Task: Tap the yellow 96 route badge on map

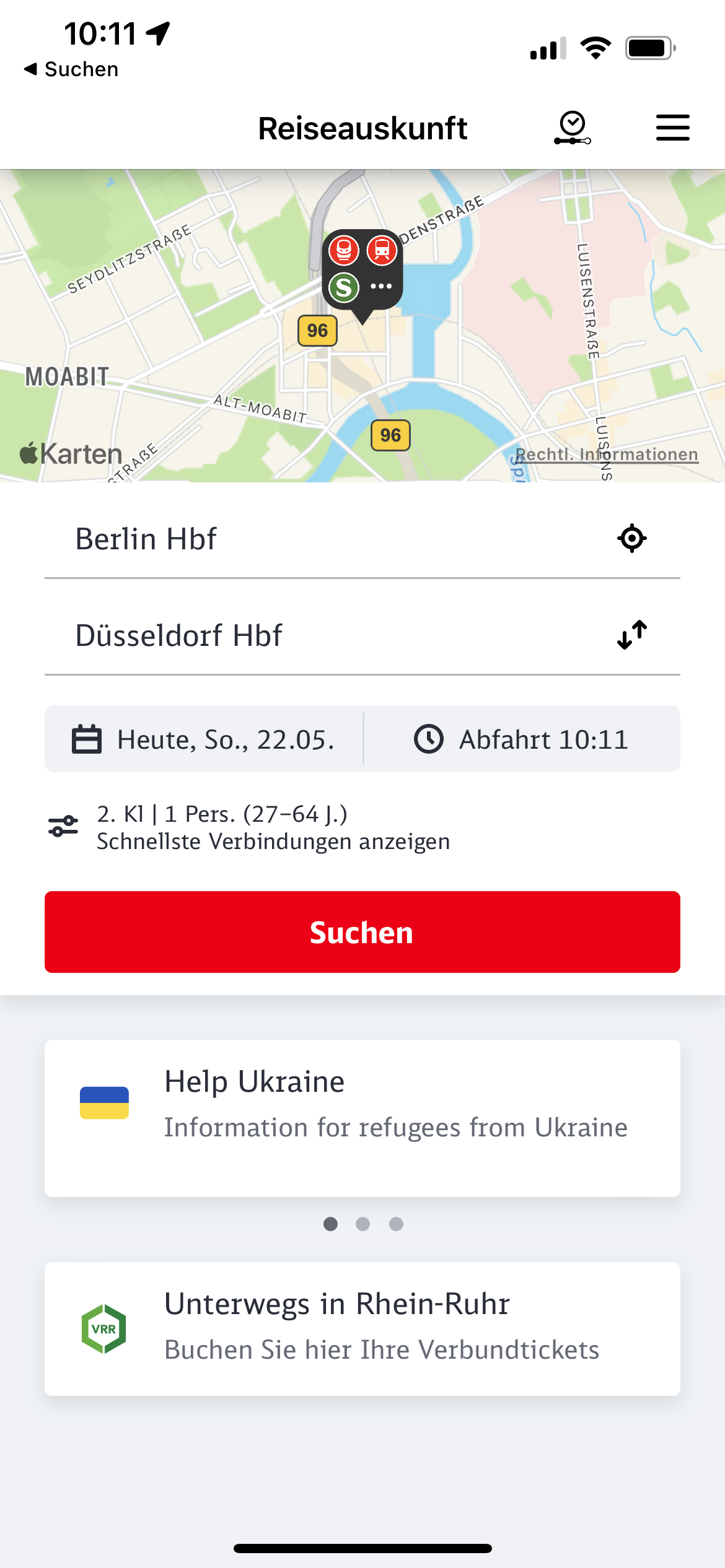Action: tap(318, 330)
